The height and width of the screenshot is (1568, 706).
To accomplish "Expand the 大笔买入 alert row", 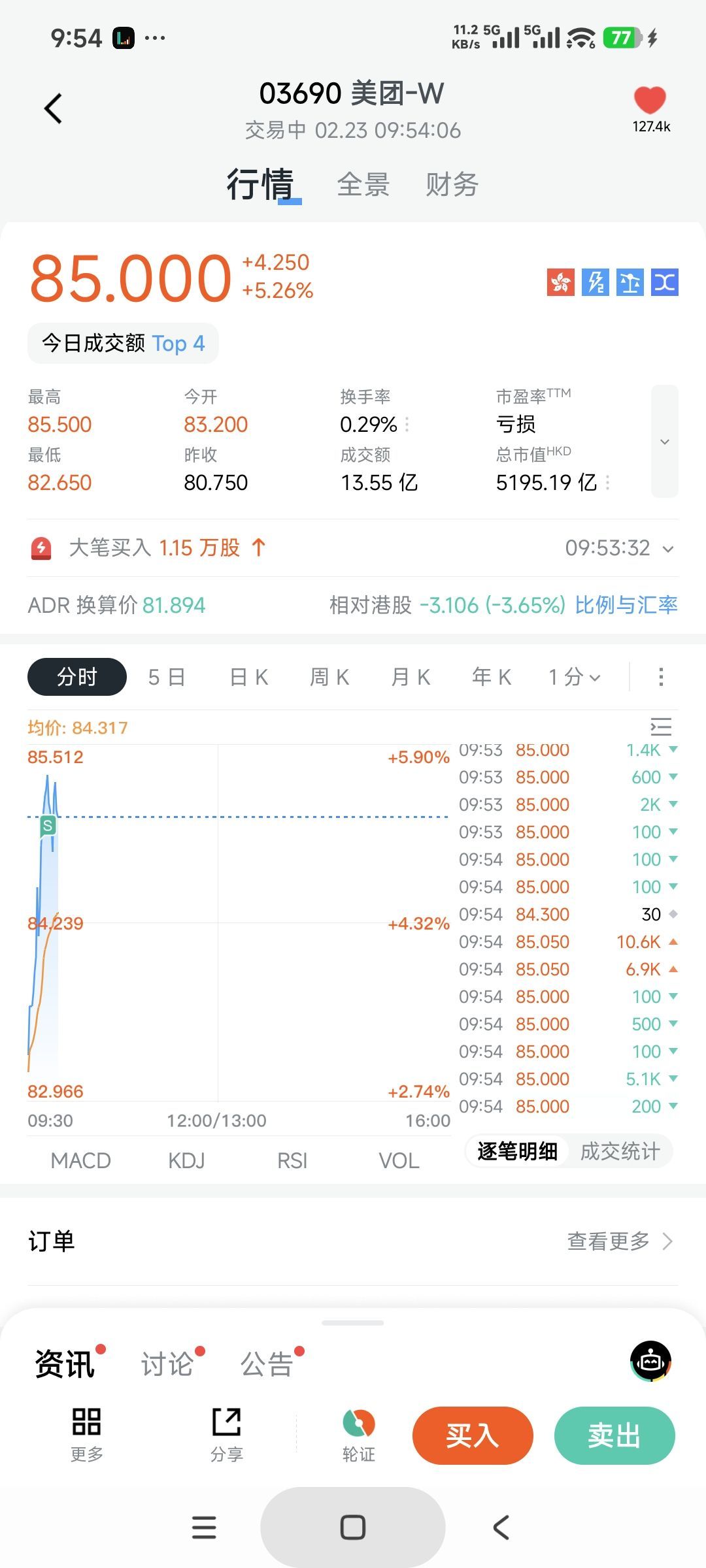I will (x=667, y=549).
